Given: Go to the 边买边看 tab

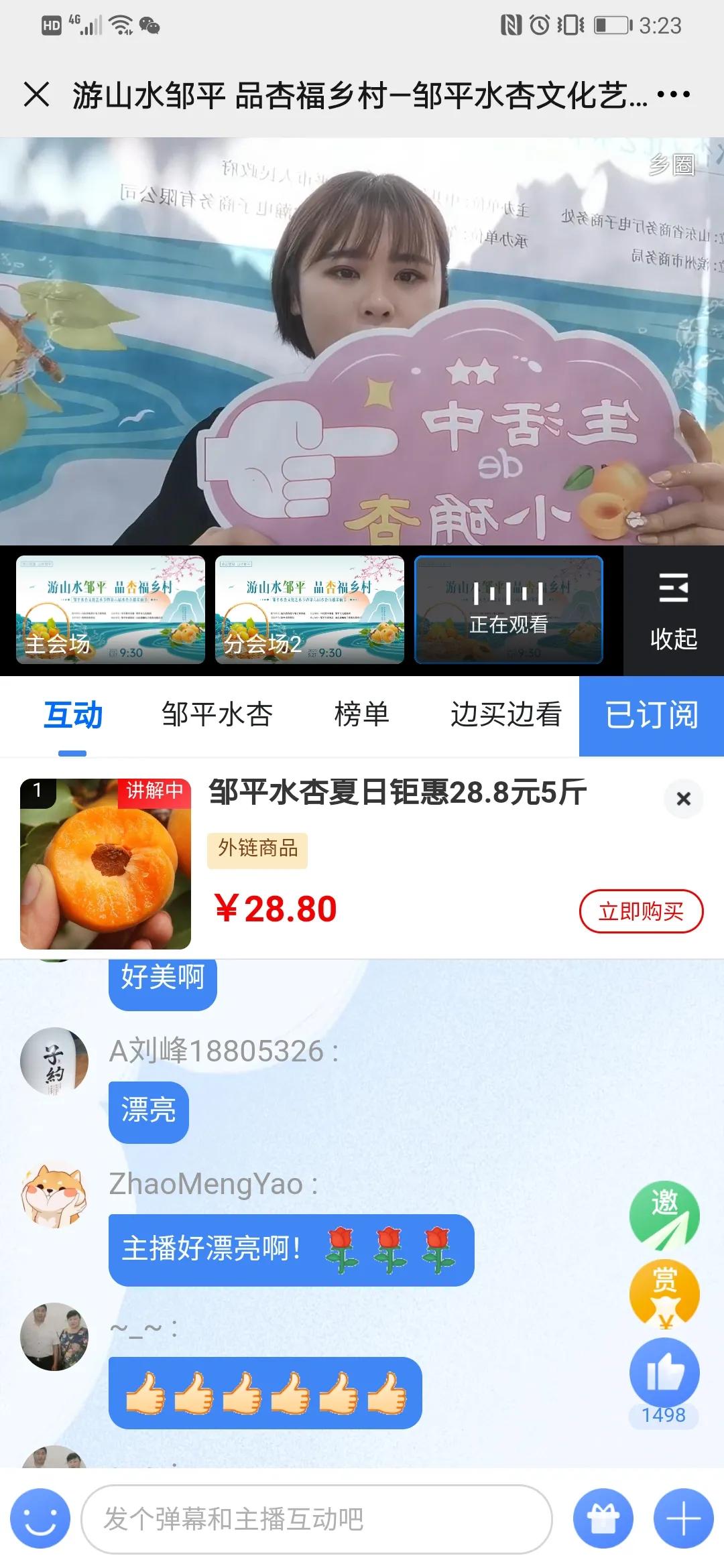Looking at the screenshot, I should [506, 714].
